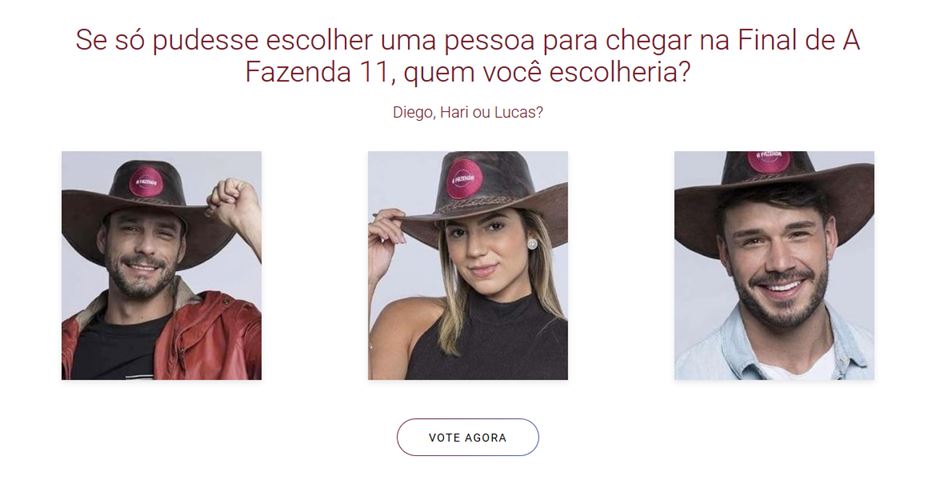Pick the photo of the man in denim shirt
936x480 pixels.
coord(773,265)
